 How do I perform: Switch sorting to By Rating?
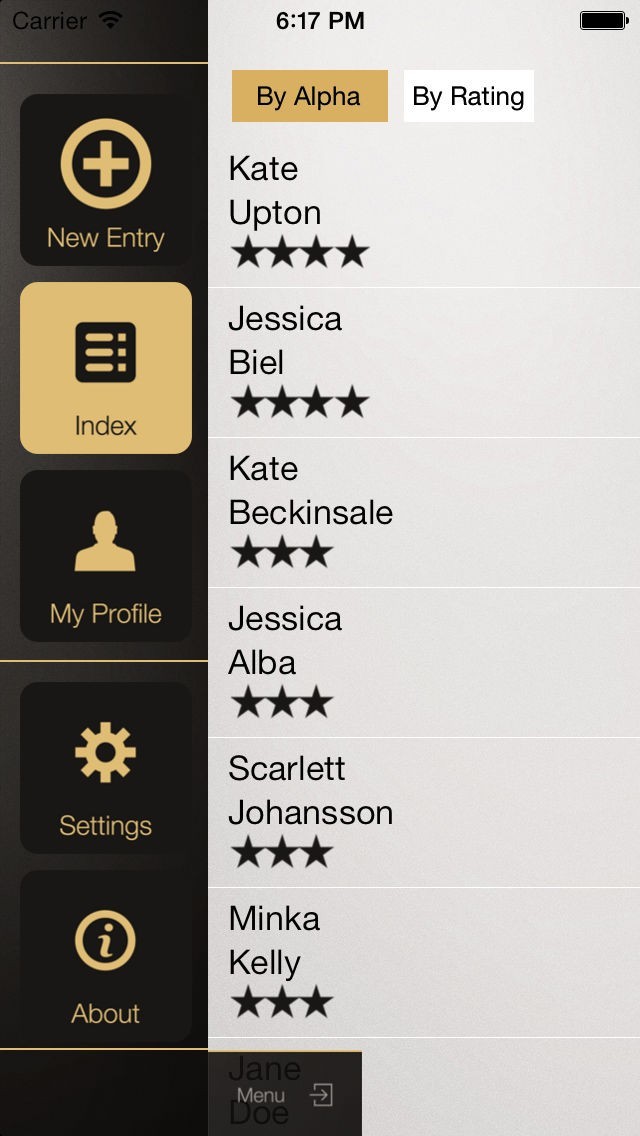[x=468, y=96]
